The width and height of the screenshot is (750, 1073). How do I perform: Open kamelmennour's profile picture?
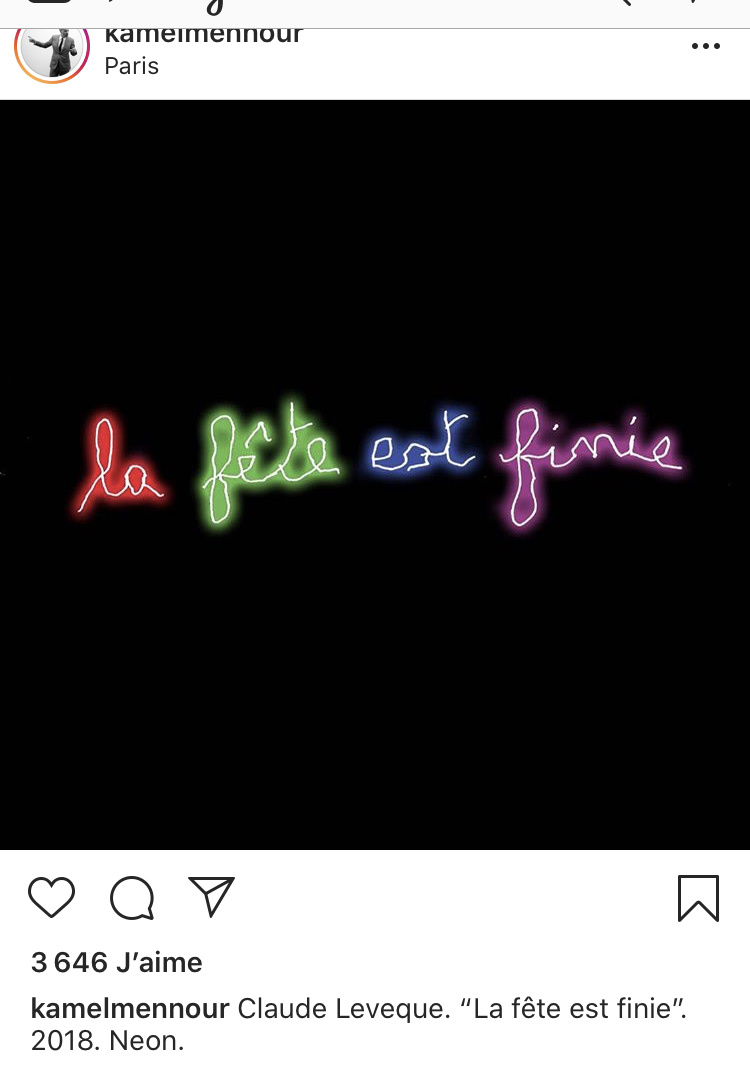pyautogui.click(x=52, y=52)
